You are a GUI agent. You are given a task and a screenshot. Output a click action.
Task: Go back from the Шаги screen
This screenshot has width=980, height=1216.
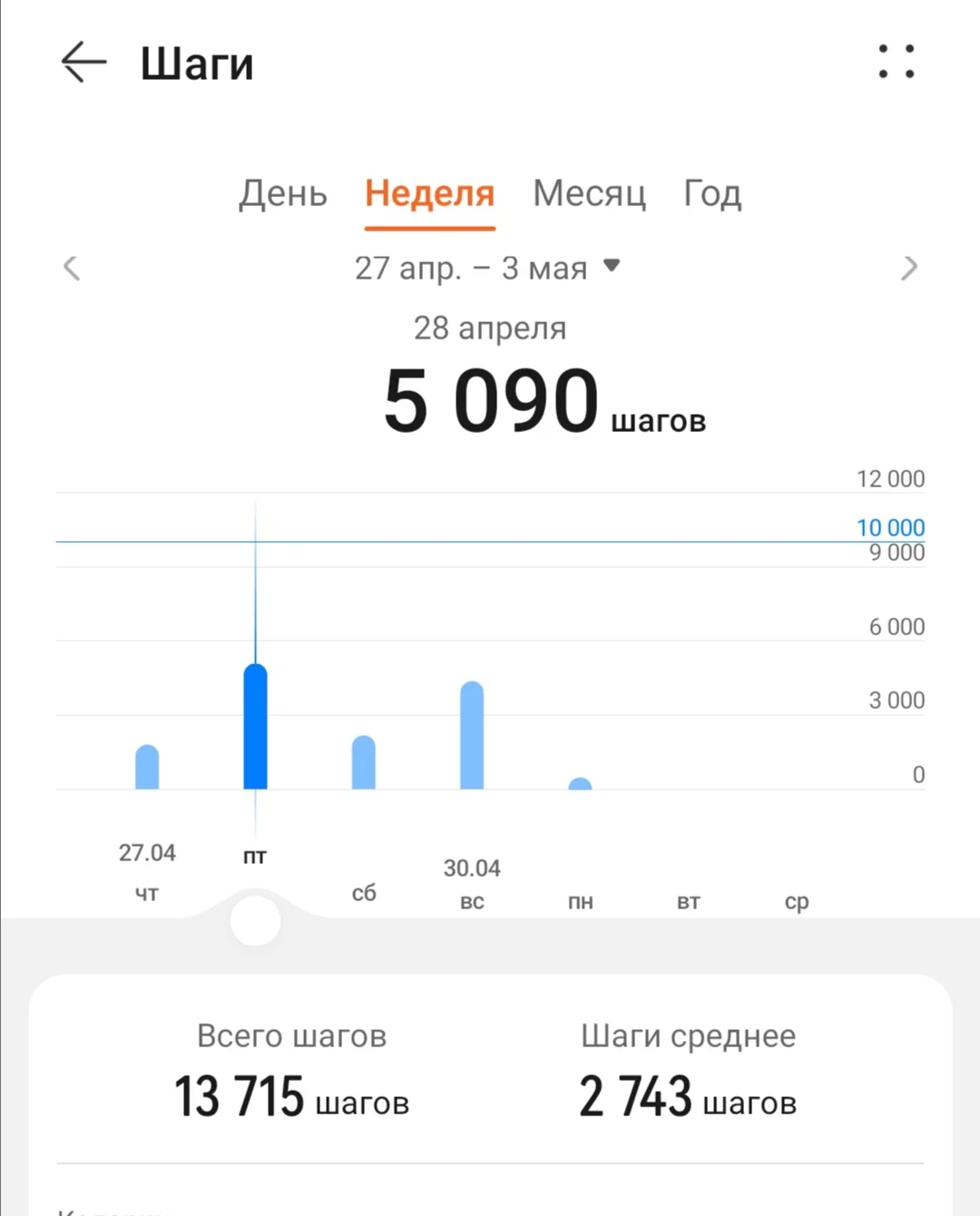point(83,63)
